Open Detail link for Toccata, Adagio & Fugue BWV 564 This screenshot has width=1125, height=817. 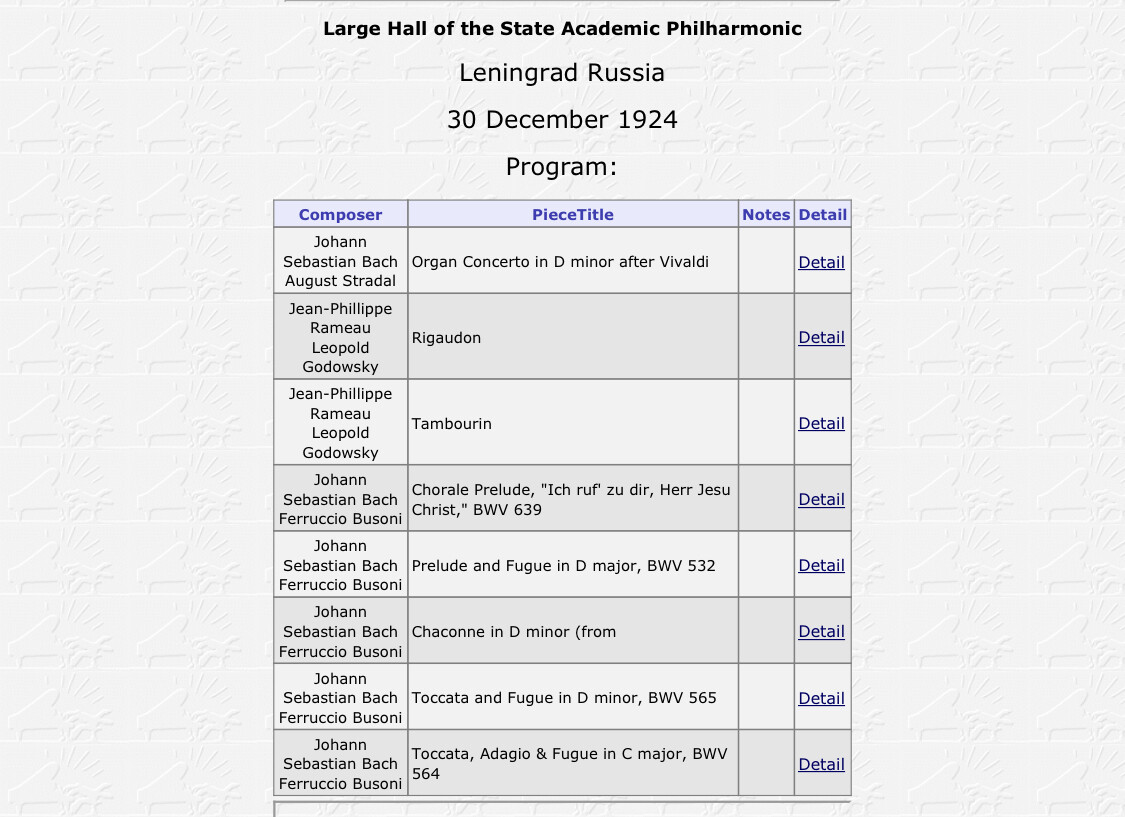click(821, 764)
